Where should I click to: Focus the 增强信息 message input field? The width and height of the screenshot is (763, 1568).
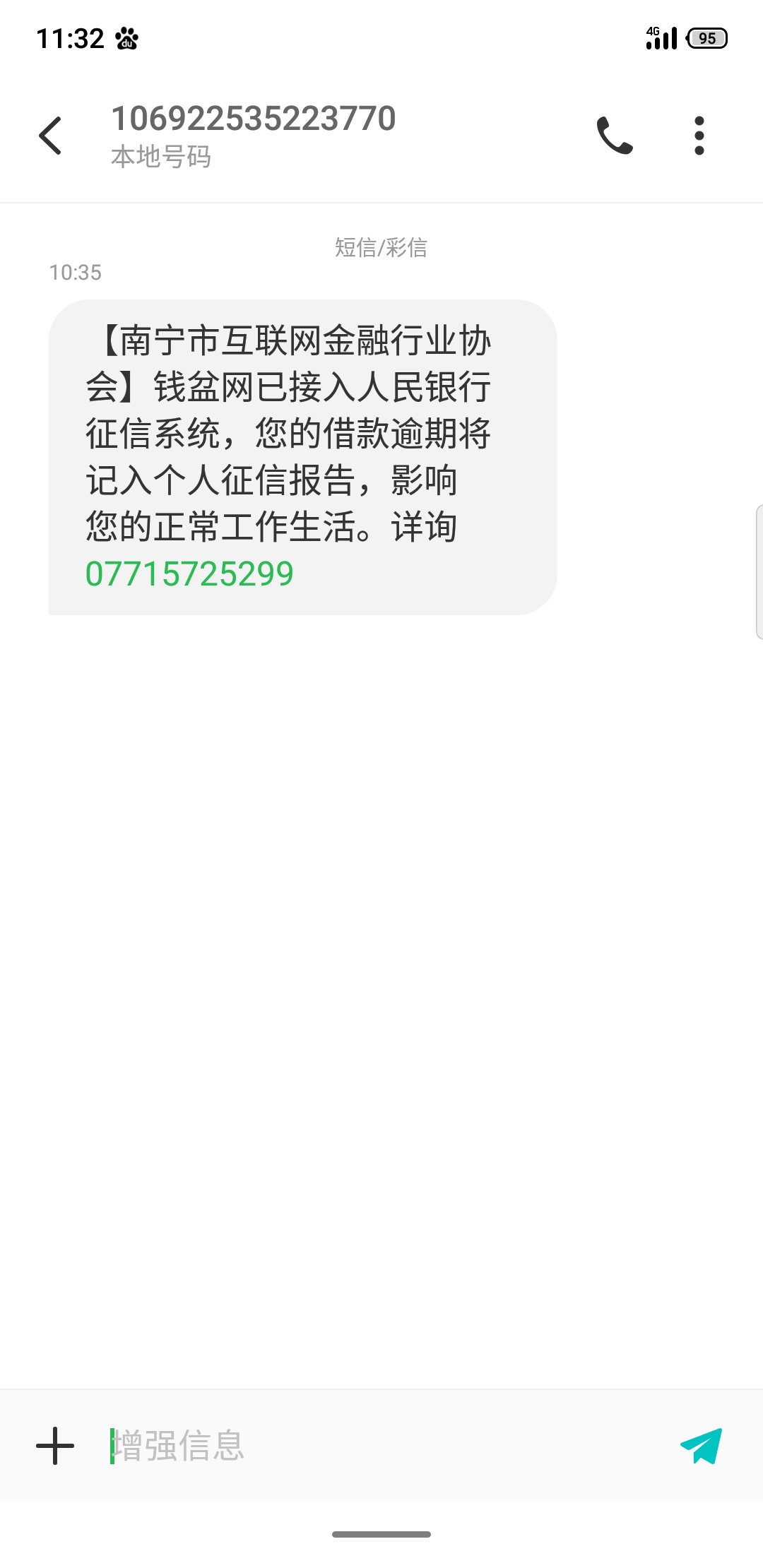tap(381, 1445)
